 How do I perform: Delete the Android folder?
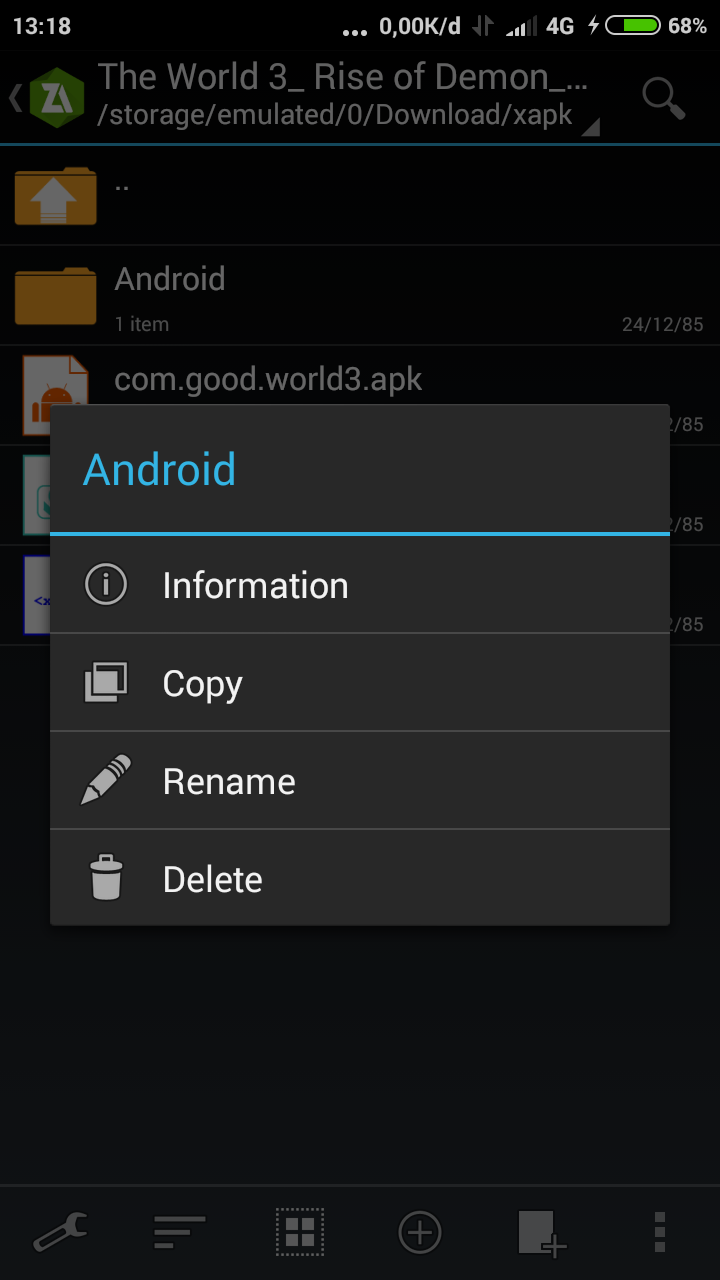pos(360,878)
